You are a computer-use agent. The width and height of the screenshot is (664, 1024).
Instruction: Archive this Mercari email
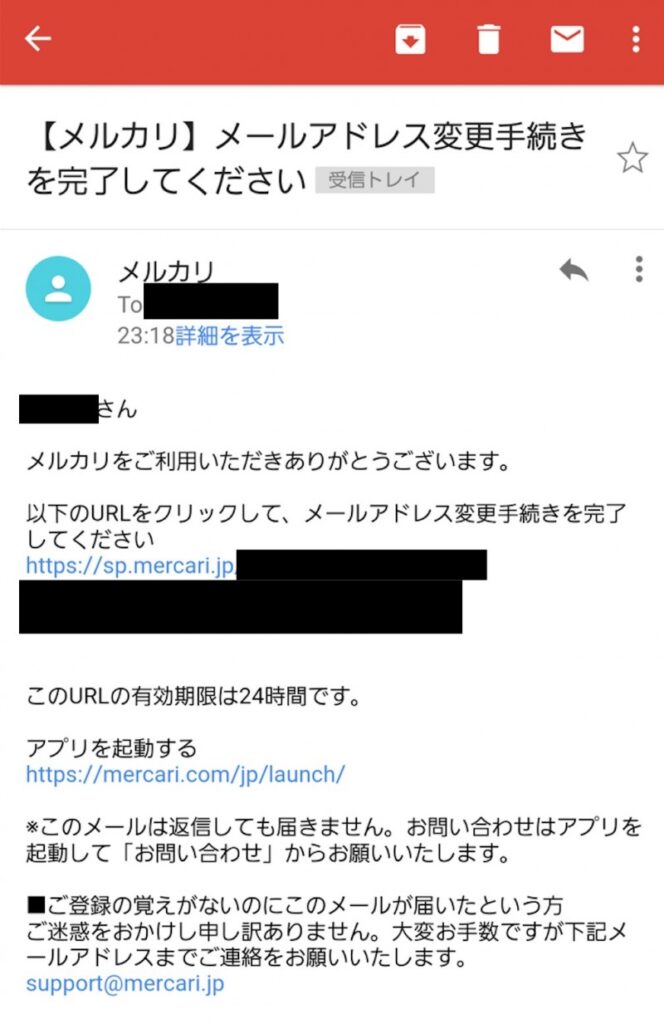point(410,39)
